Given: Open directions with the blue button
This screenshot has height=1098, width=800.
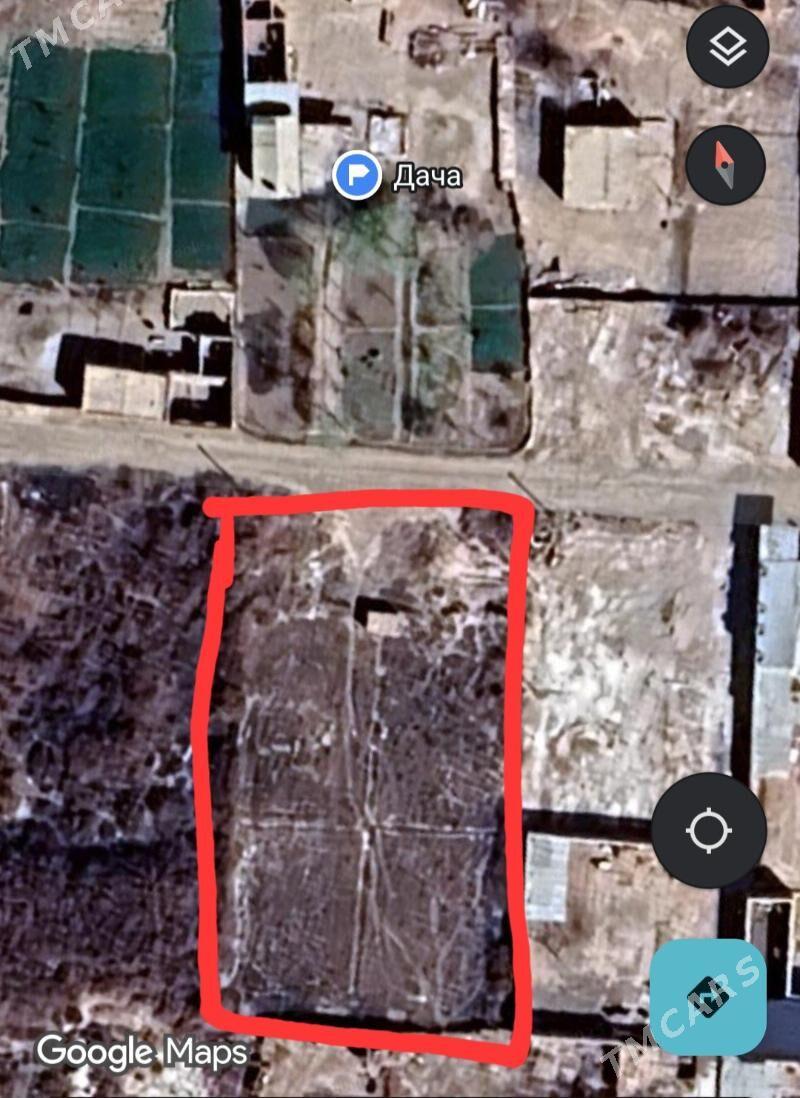Looking at the screenshot, I should point(708,997).
